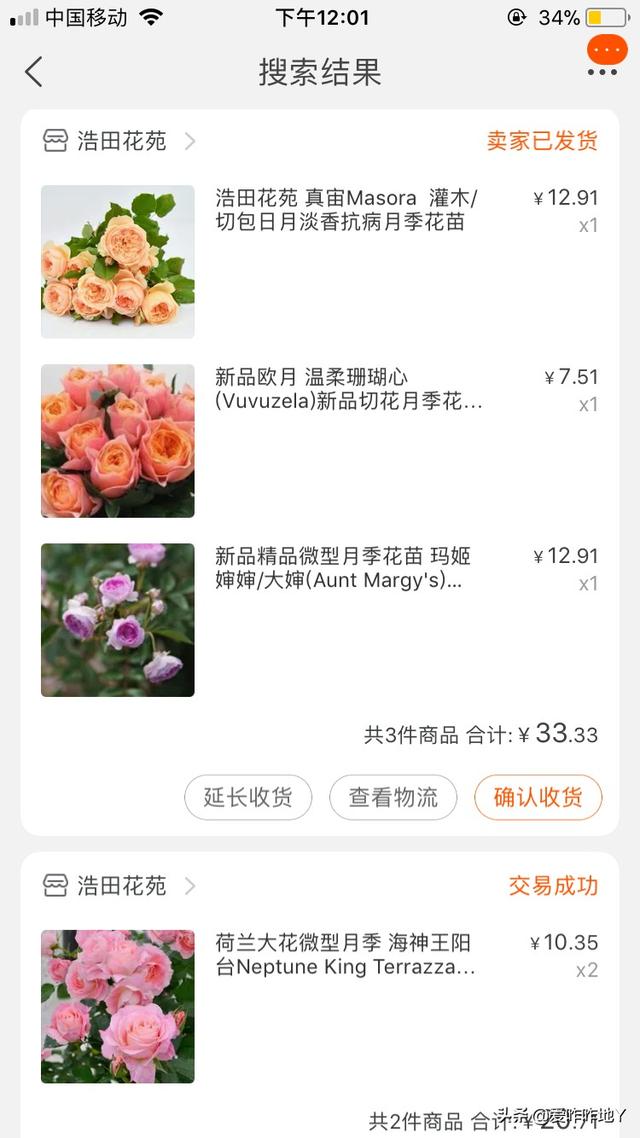Open the 真宙Masora rose seedling item

tap(319, 261)
